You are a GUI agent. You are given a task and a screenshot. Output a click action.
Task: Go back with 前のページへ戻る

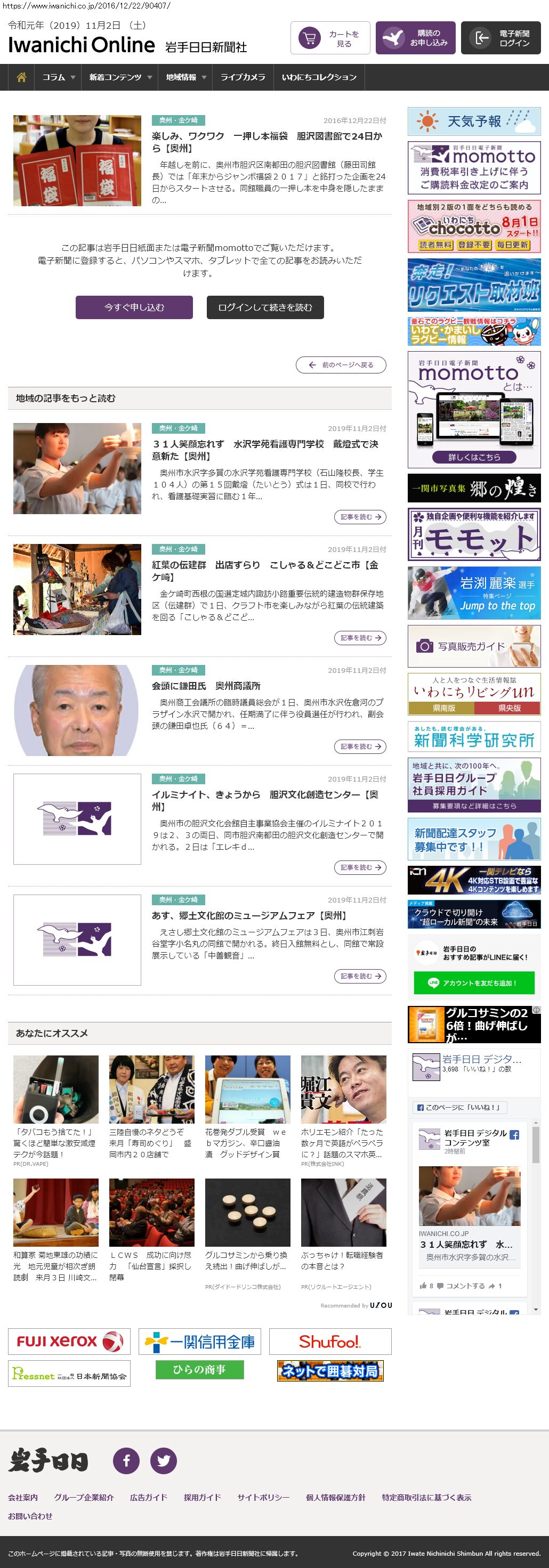(x=341, y=365)
